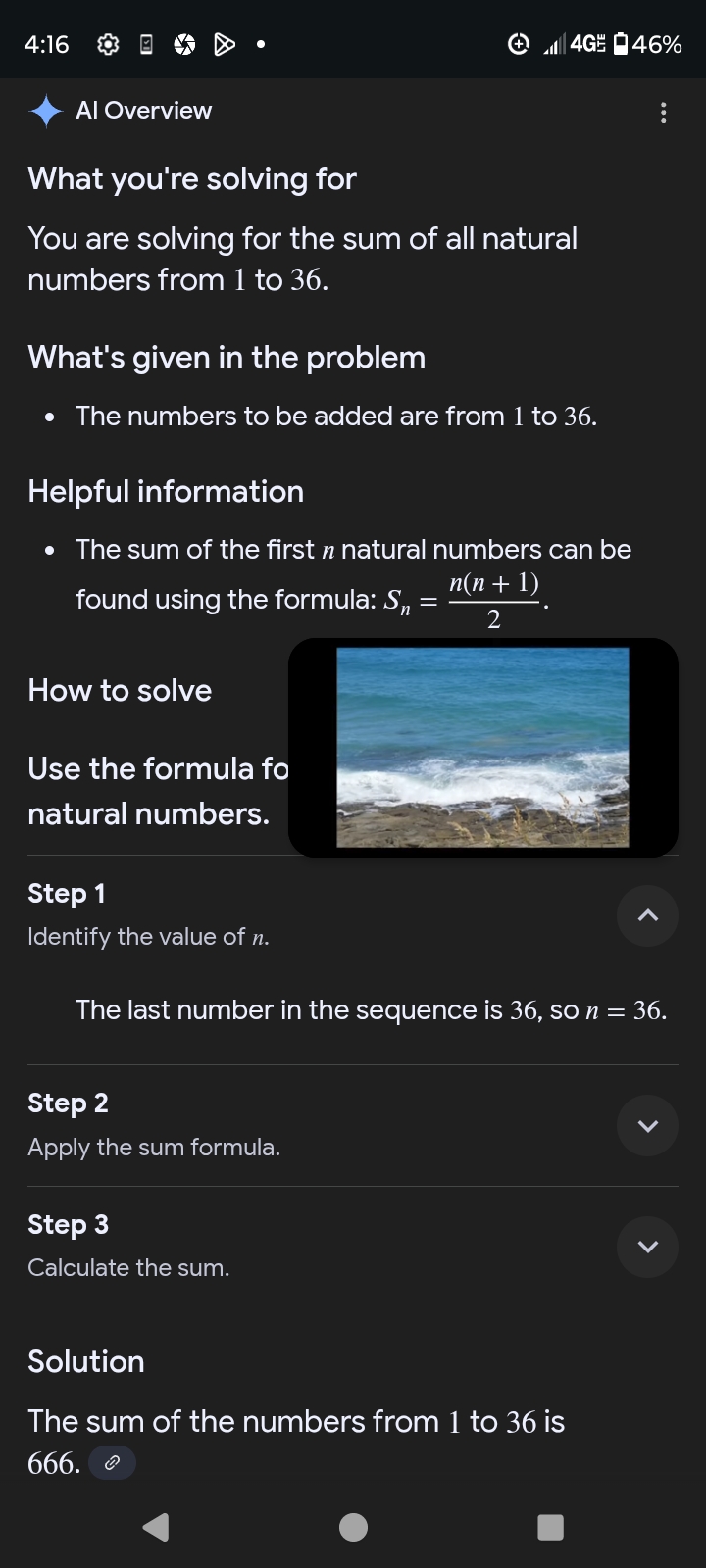Screen dimensions: 706x1568
Task: Expand Step 3 Calculate the sum
Action: 647,1247
